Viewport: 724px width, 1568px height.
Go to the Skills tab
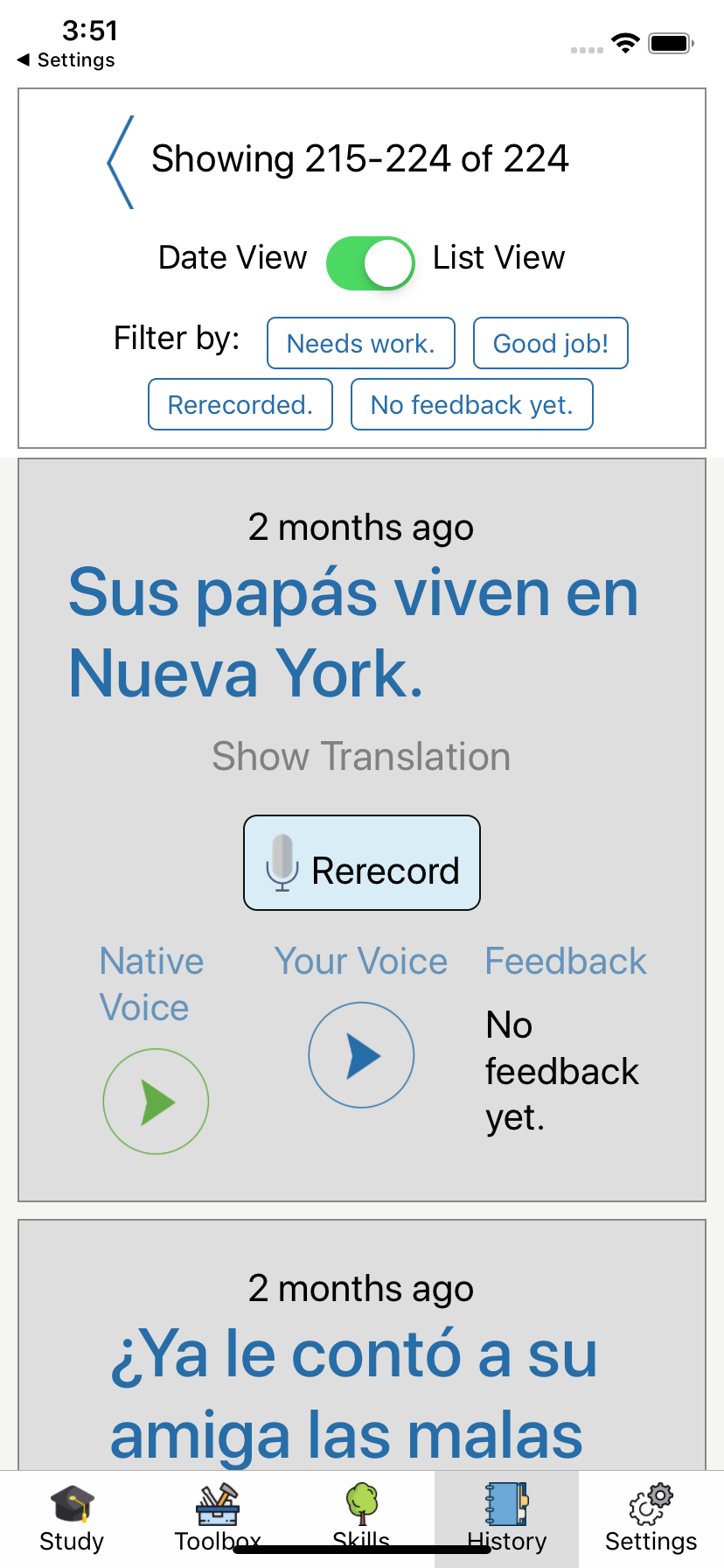(x=361, y=1518)
